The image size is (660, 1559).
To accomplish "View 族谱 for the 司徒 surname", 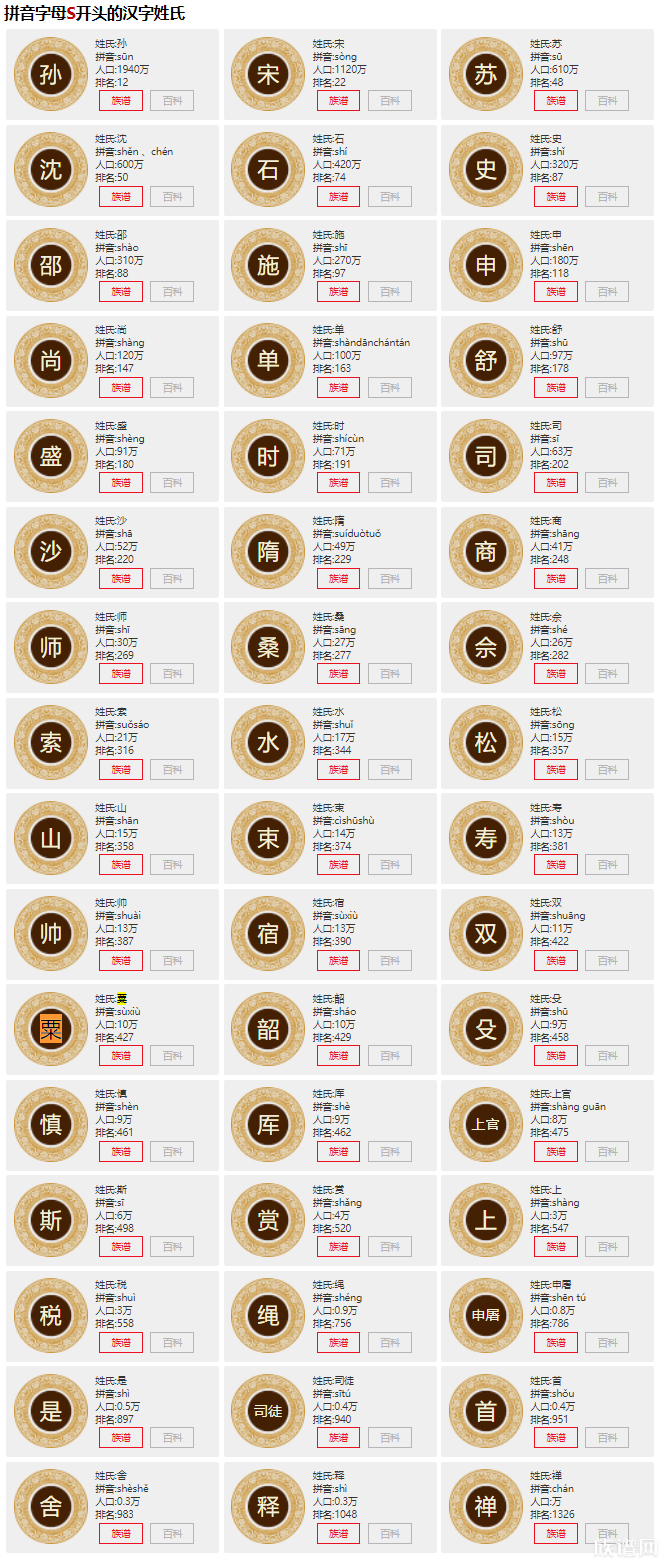I will [338, 1438].
